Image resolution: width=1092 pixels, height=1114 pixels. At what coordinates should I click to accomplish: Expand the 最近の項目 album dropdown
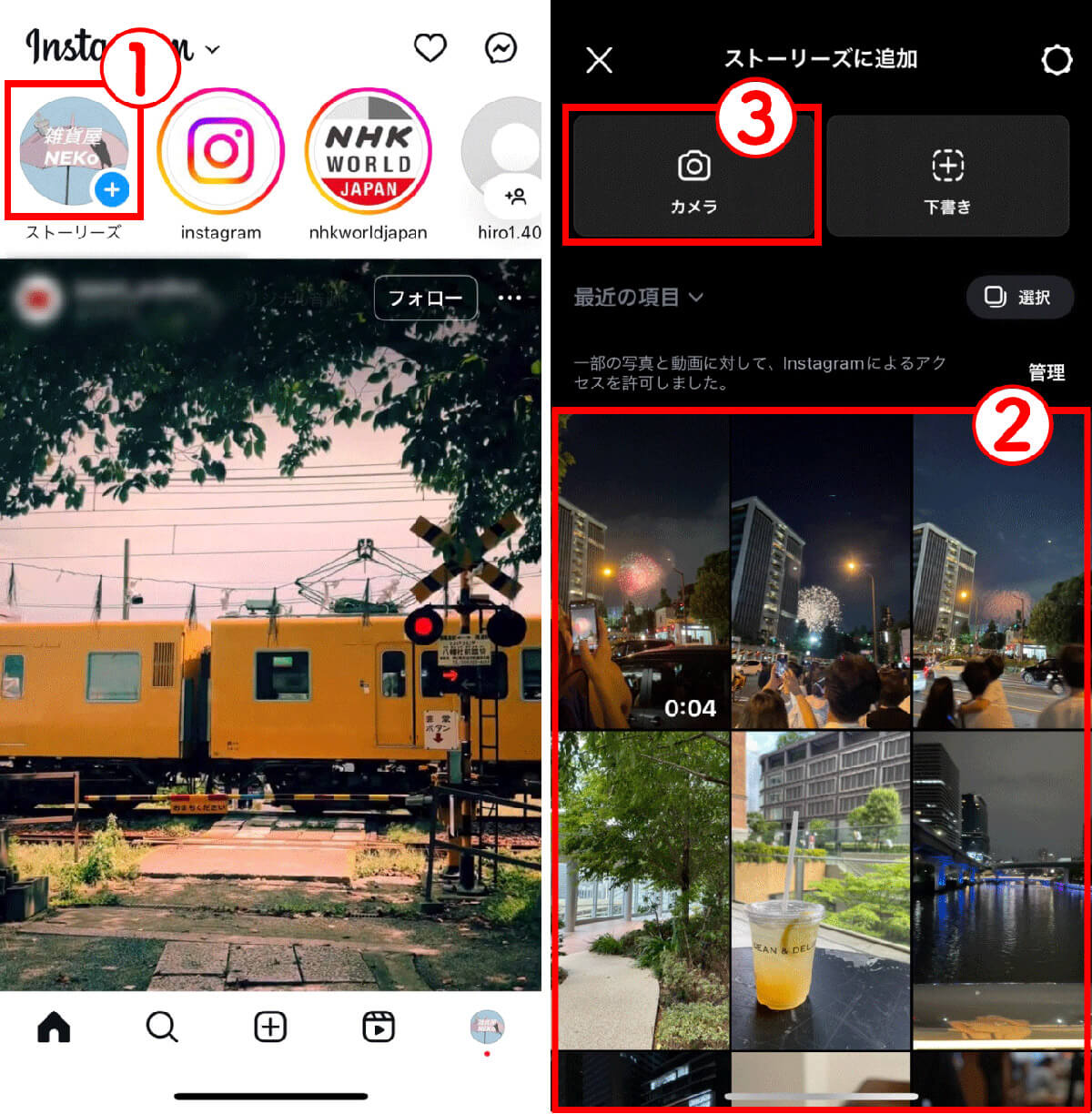coord(639,298)
